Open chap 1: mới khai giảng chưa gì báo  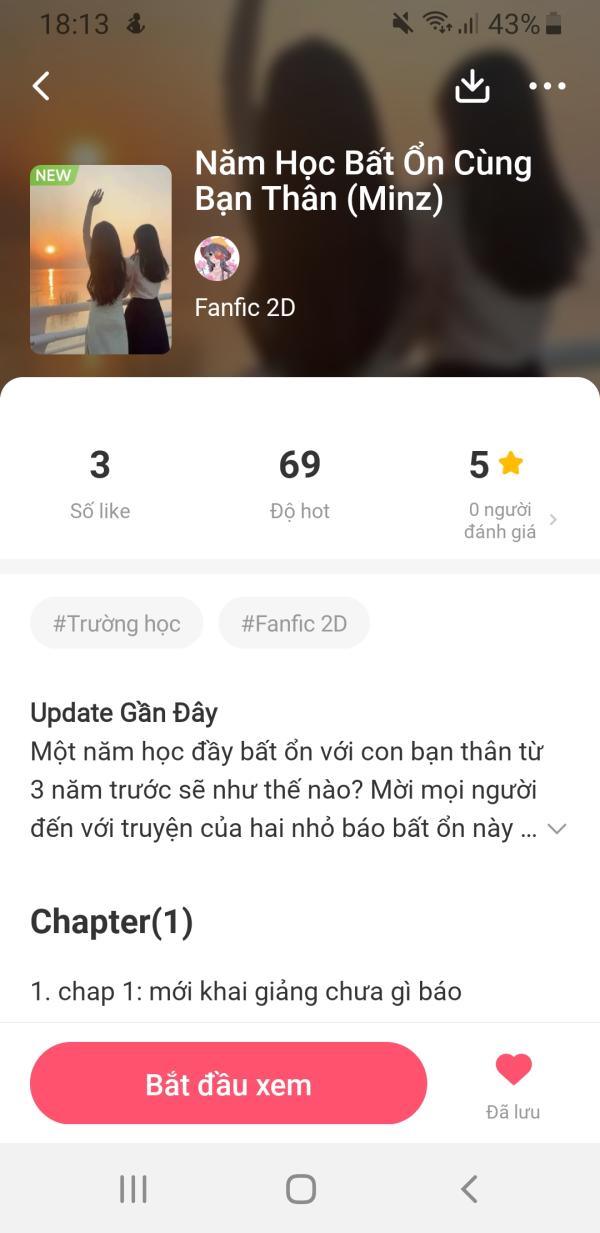(246, 992)
